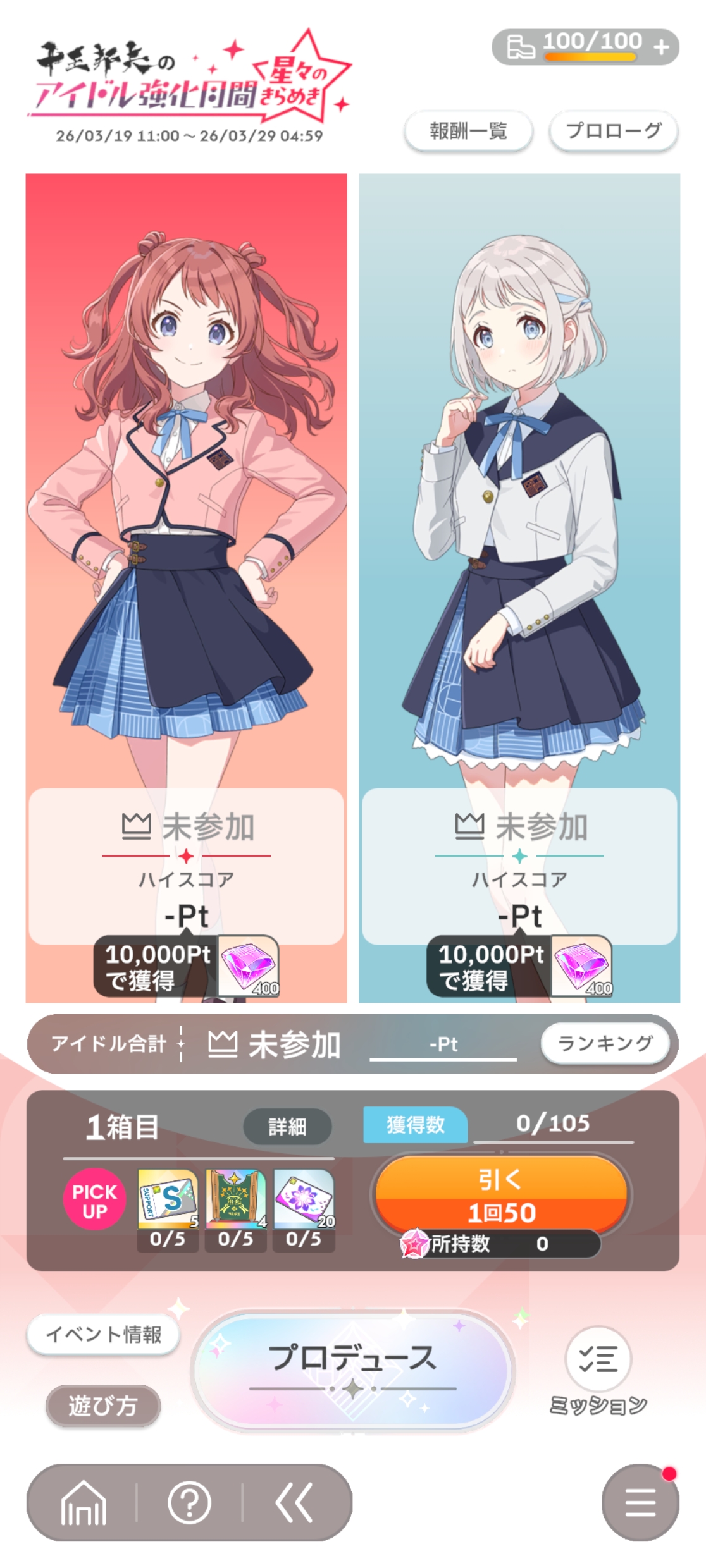706x1568 pixels.
Task: View 詳細 for box 1
Action: tap(287, 1126)
